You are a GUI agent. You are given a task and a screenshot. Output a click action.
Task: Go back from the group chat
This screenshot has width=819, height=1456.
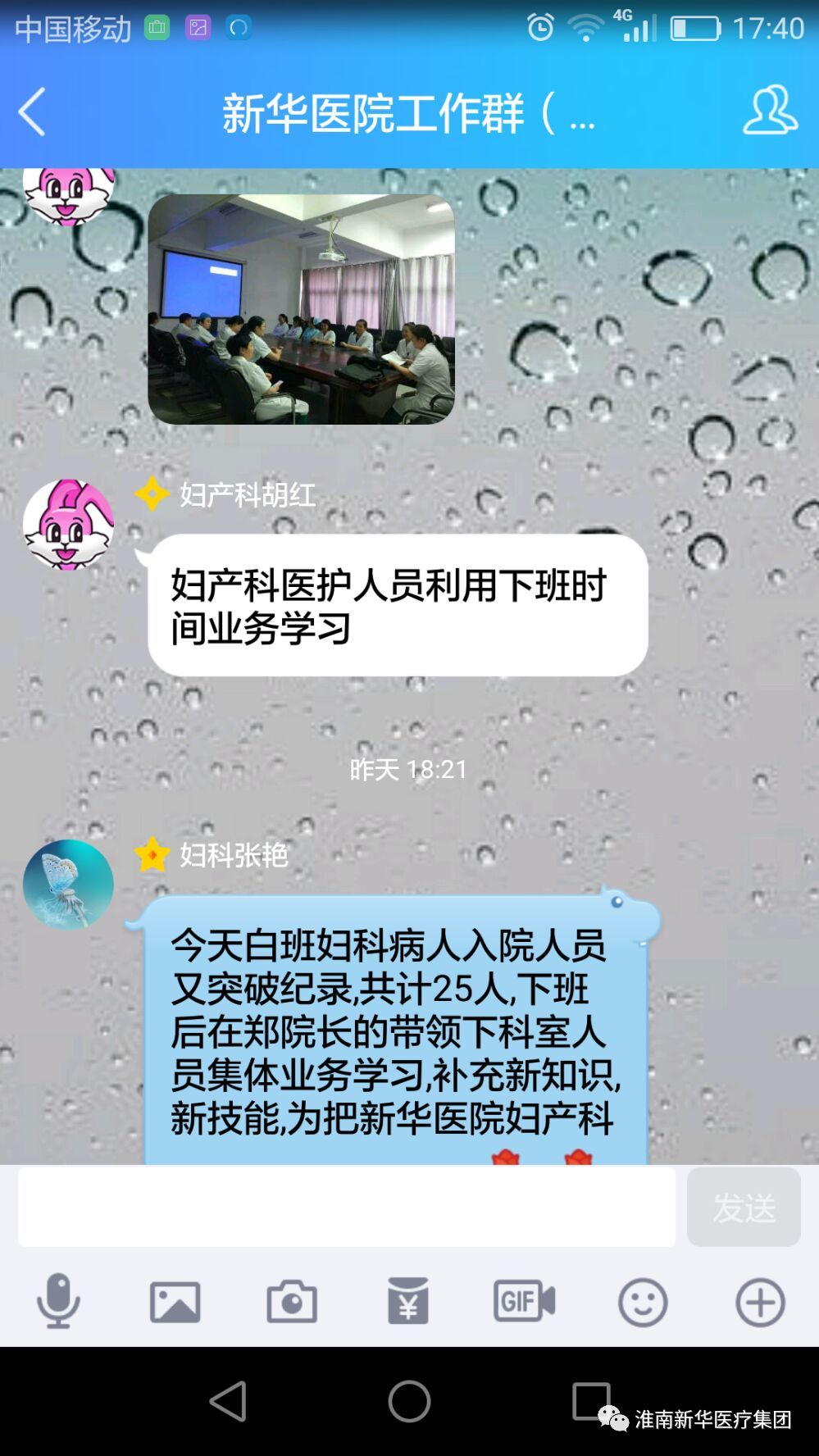[33, 111]
